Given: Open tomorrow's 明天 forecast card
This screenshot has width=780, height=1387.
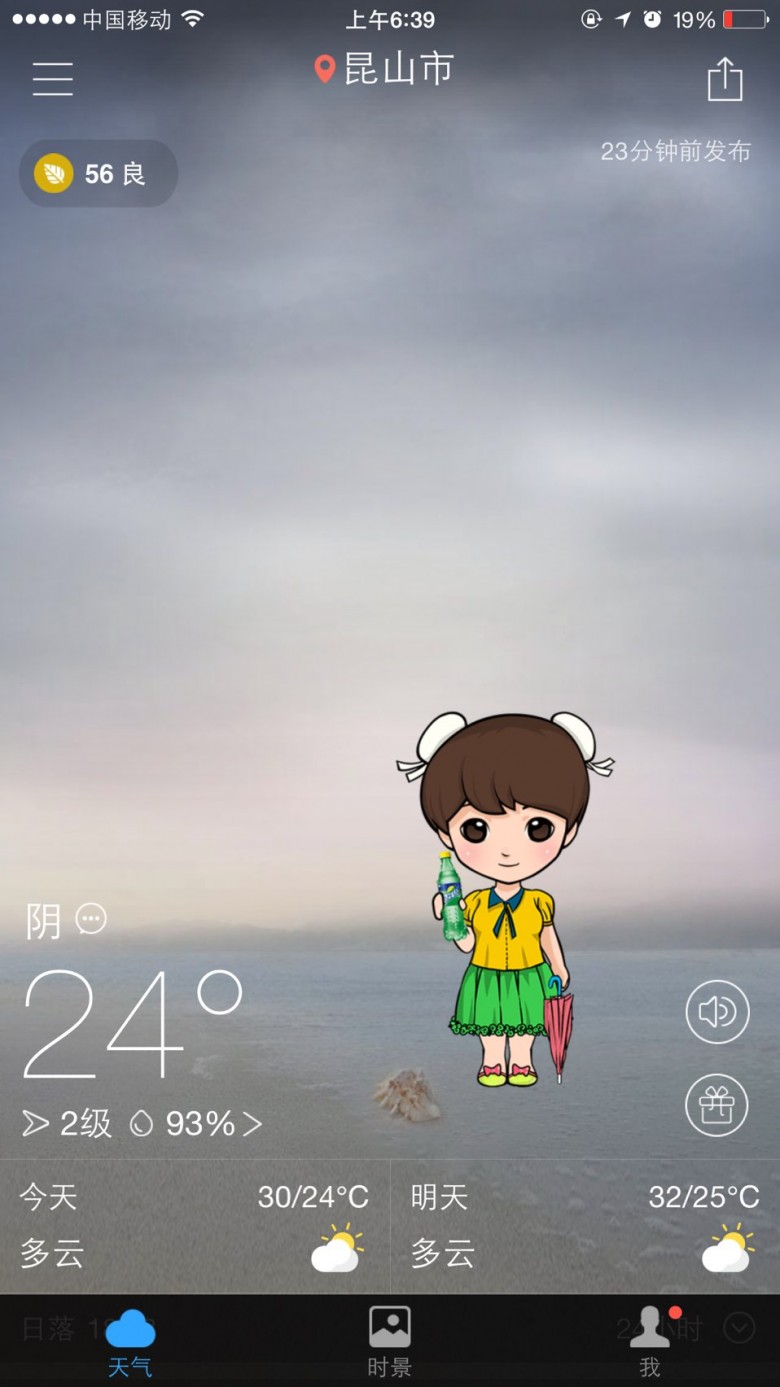Looking at the screenshot, I should point(585,1226).
